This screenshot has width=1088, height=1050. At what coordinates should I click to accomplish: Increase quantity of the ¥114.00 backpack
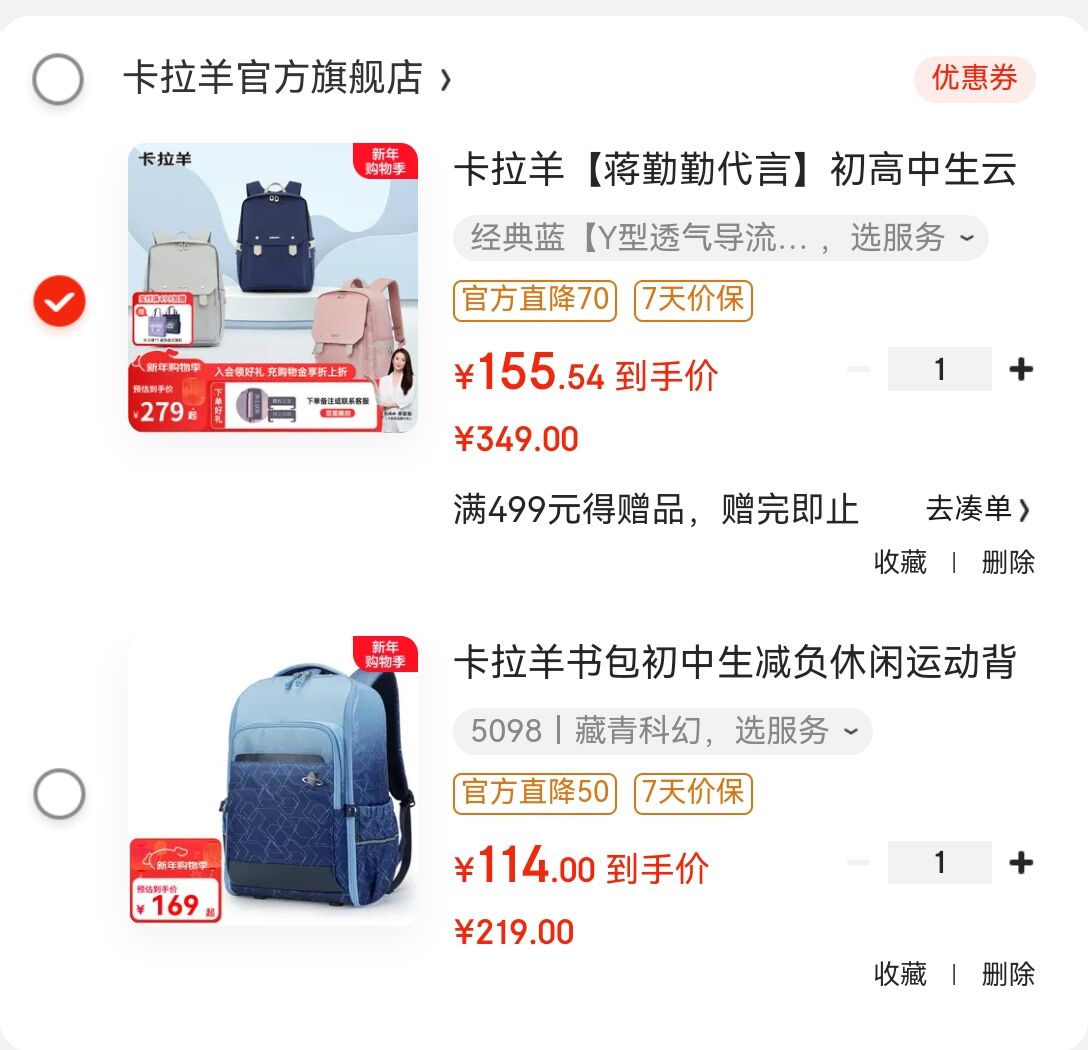coord(1021,863)
